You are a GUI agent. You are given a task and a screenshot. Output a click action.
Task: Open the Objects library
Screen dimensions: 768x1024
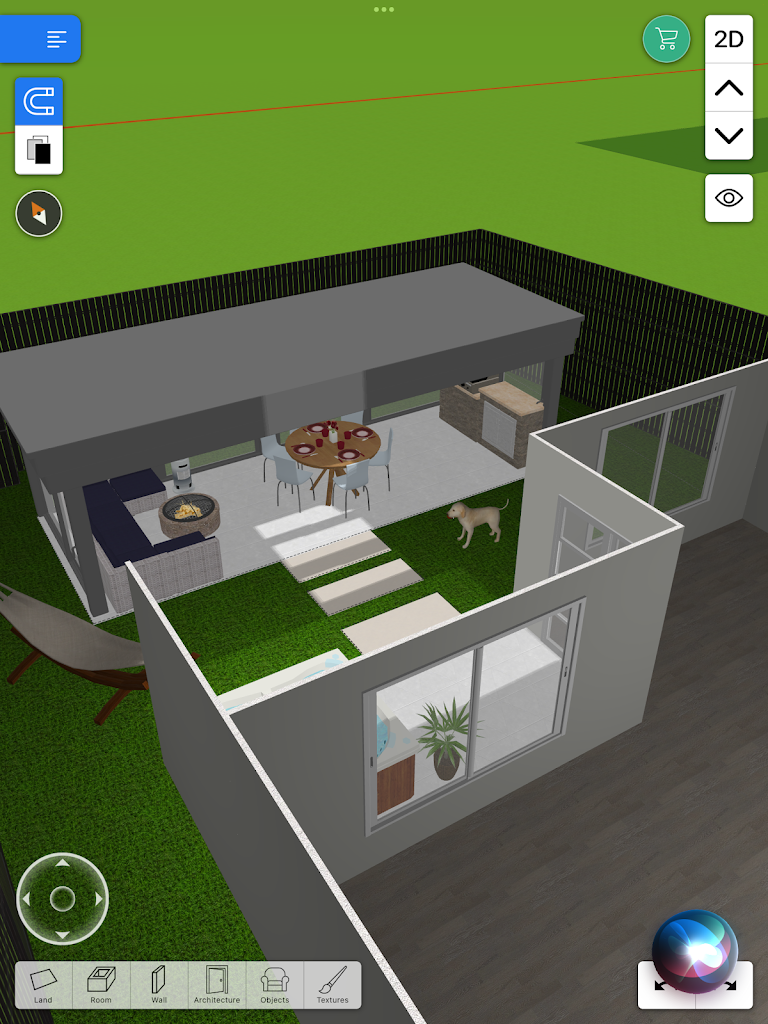pos(275,984)
